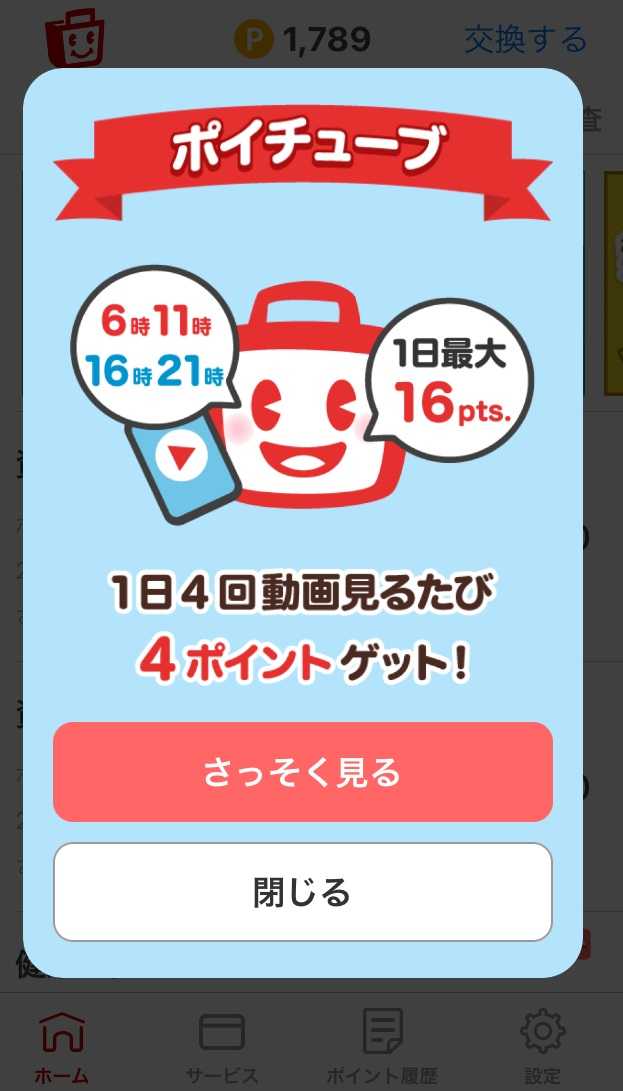Open the 交換する link
623x1091 pixels.
(525, 40)
